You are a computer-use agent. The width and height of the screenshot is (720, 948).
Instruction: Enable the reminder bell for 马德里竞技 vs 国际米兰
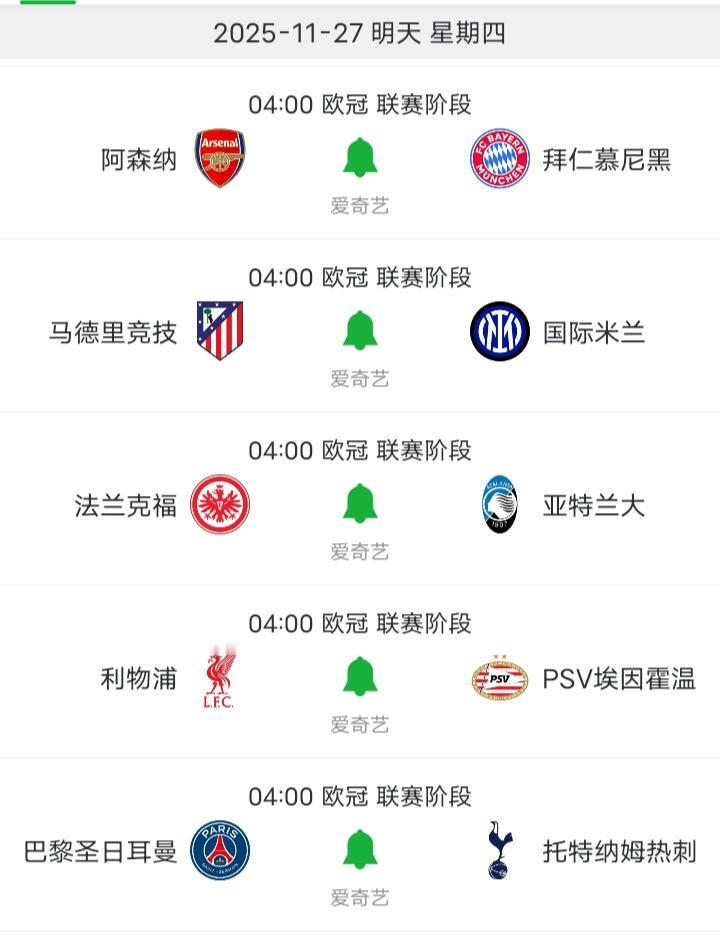pos(360,331)
